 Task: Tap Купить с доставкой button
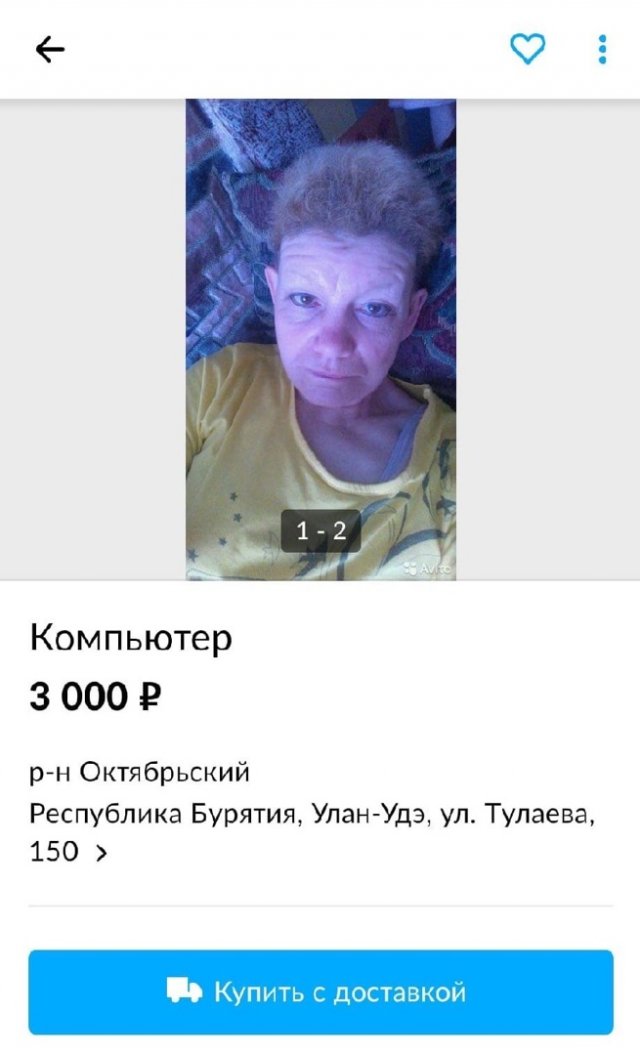pos(320,992)
